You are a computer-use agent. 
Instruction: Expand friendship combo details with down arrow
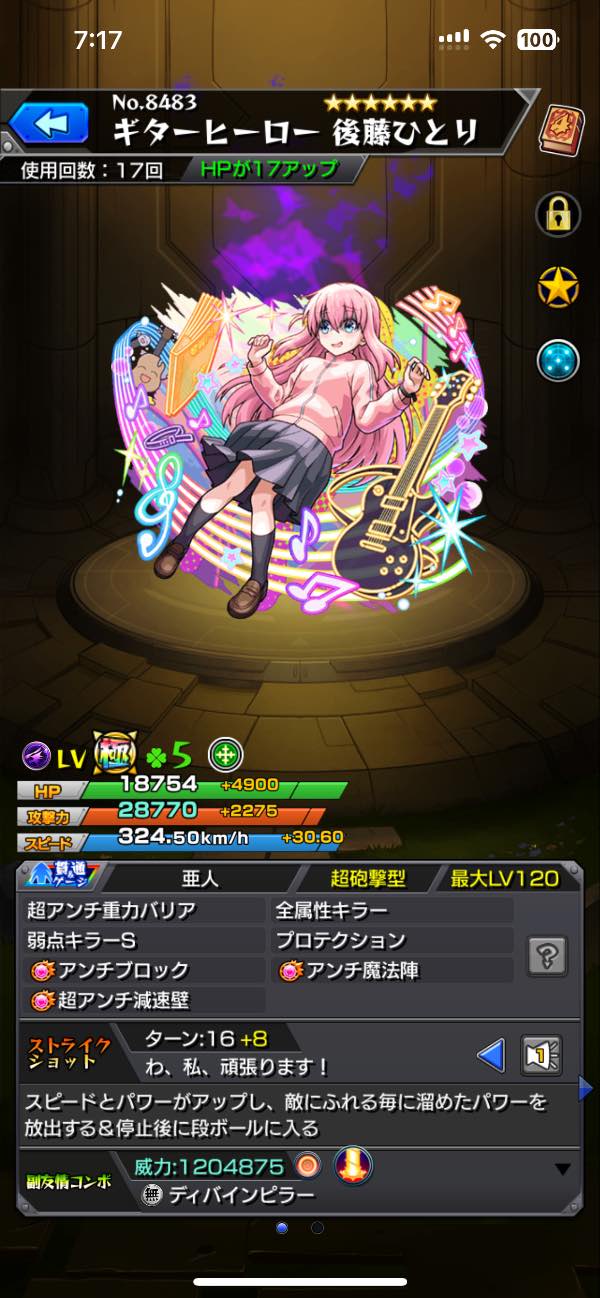coord(562,1169)
